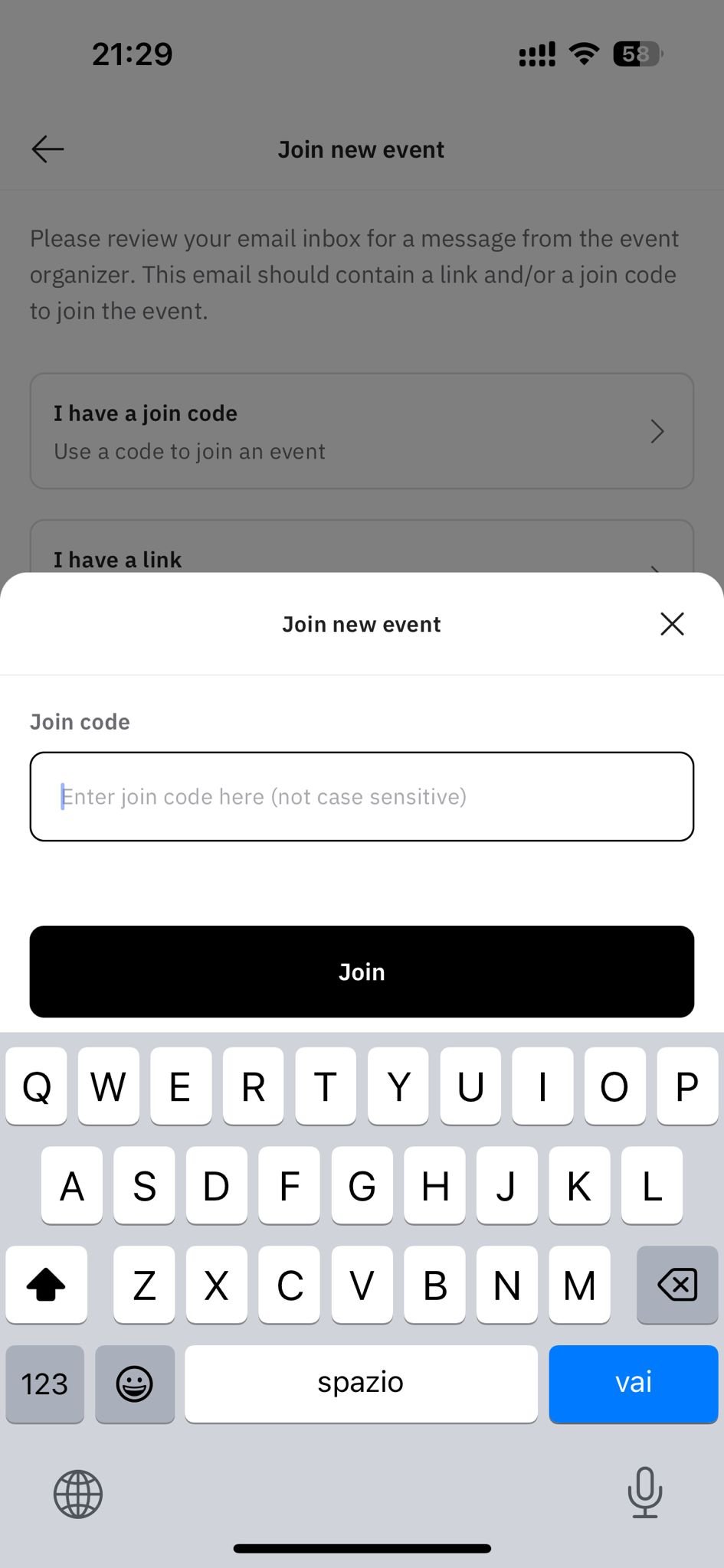Image resolution: width=724 pixels, height=1568 pixels.
Task: Tap the Join code text field
Action: (x=362, y=796)
